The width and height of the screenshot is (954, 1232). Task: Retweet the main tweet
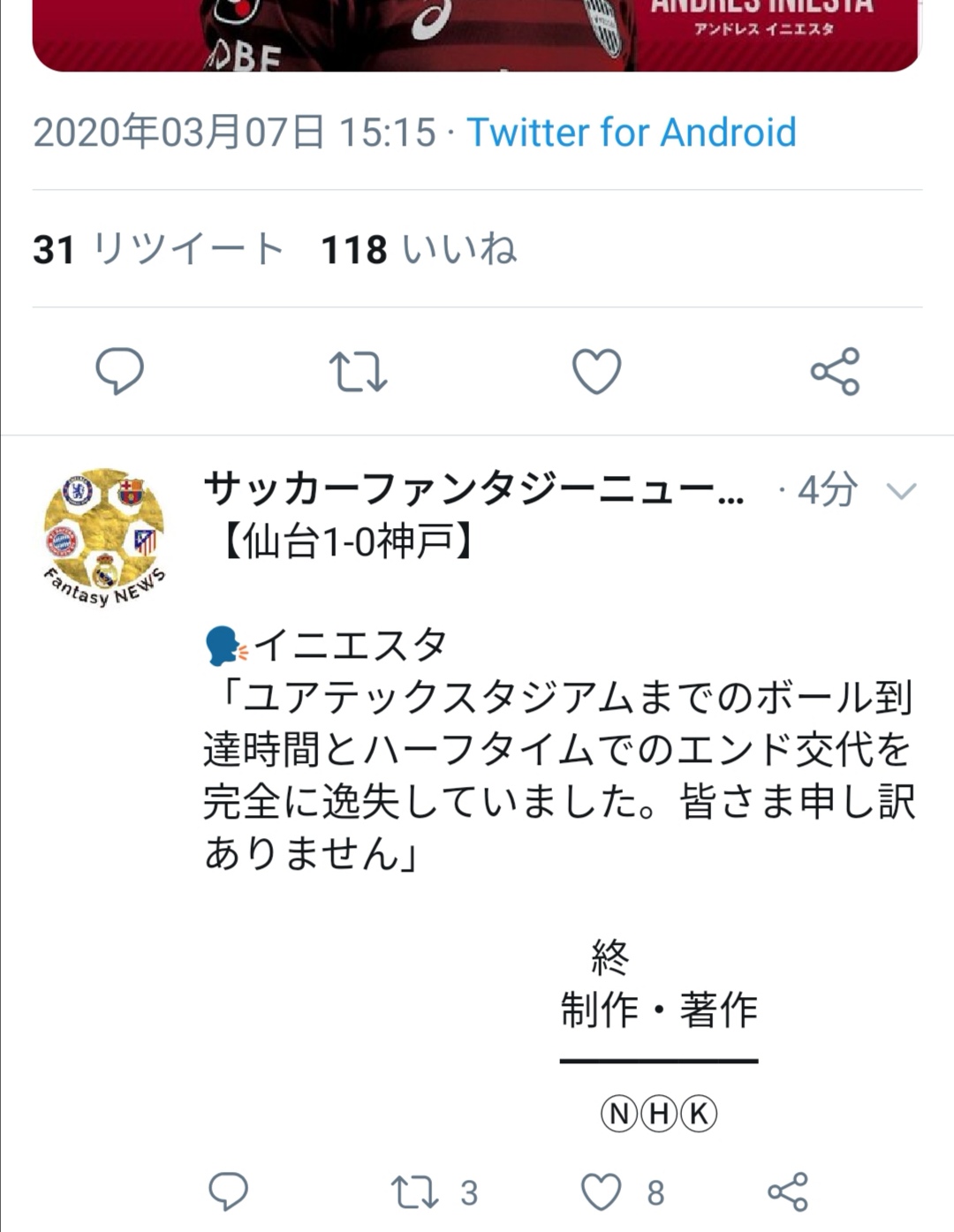click(x=358, y=372)
